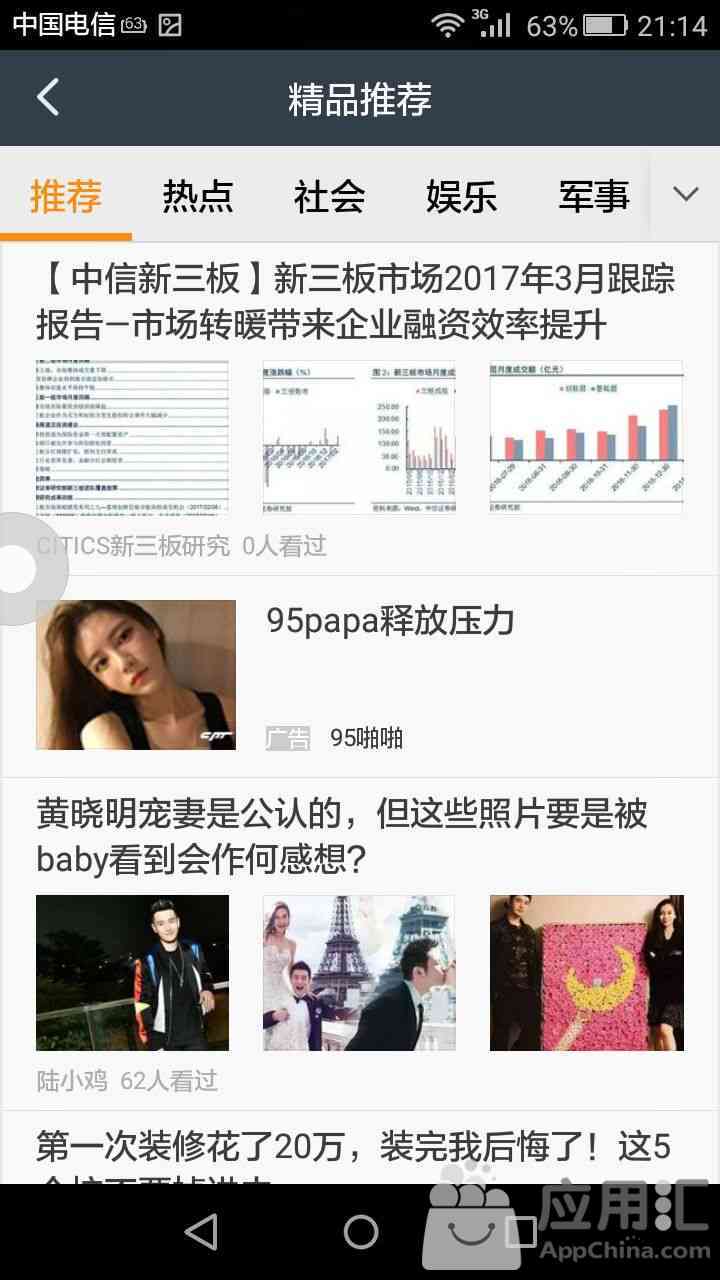
Task: Switch to the 热点 tab
Action: coord(198,196)
